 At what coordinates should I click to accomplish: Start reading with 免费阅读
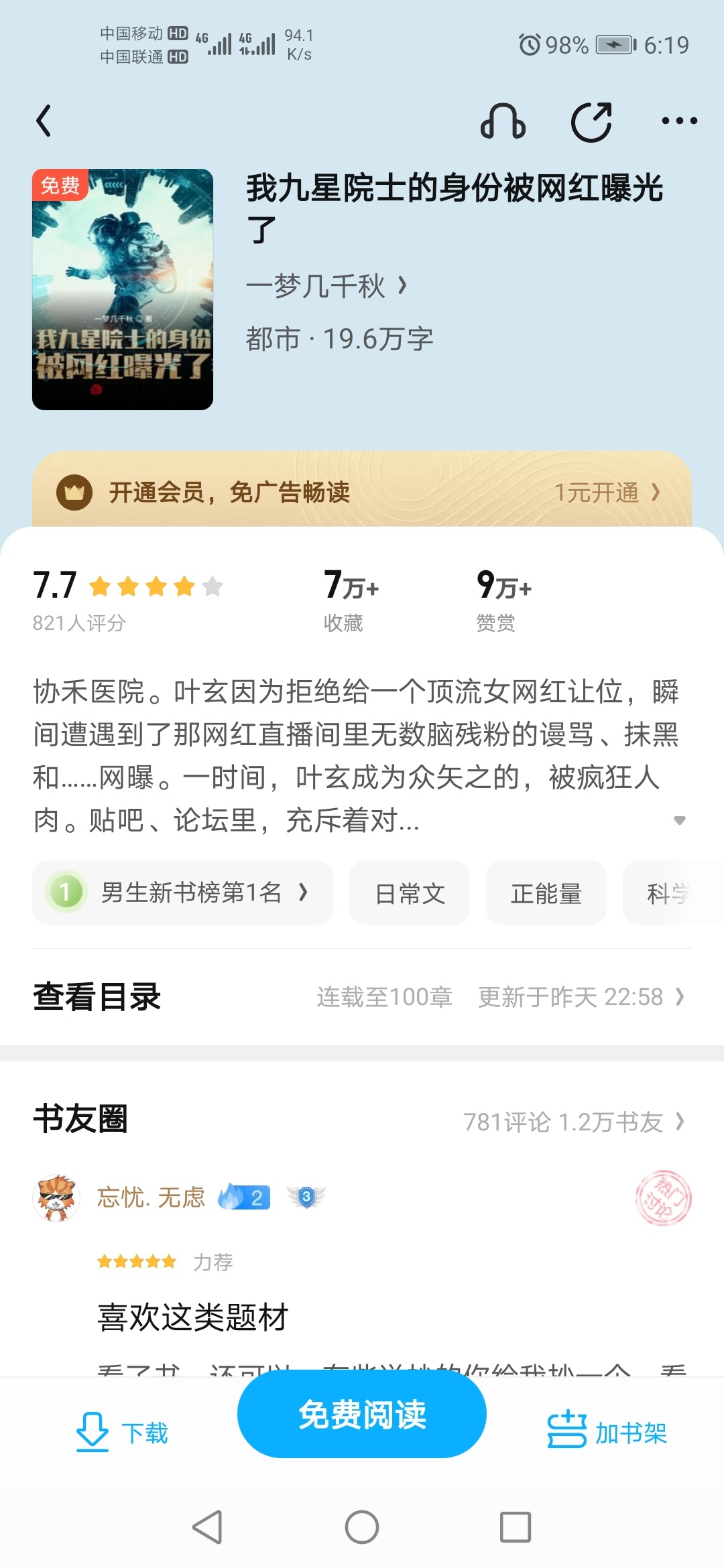tap(362, 1415)
